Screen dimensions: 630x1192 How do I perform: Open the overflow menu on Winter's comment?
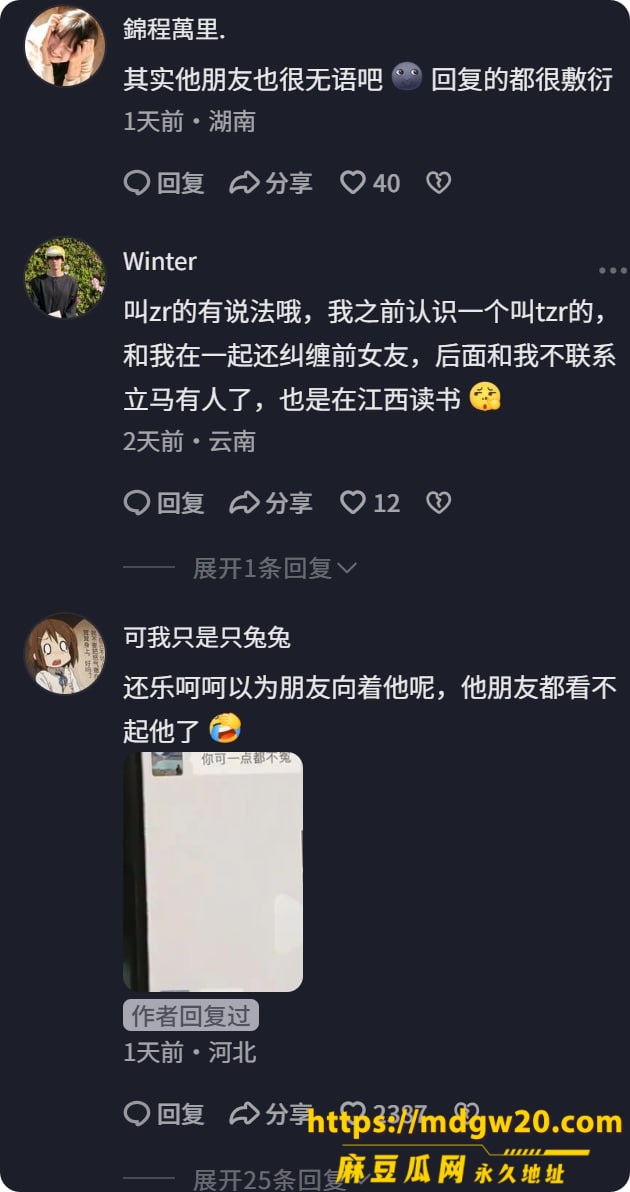coord(613,271)
